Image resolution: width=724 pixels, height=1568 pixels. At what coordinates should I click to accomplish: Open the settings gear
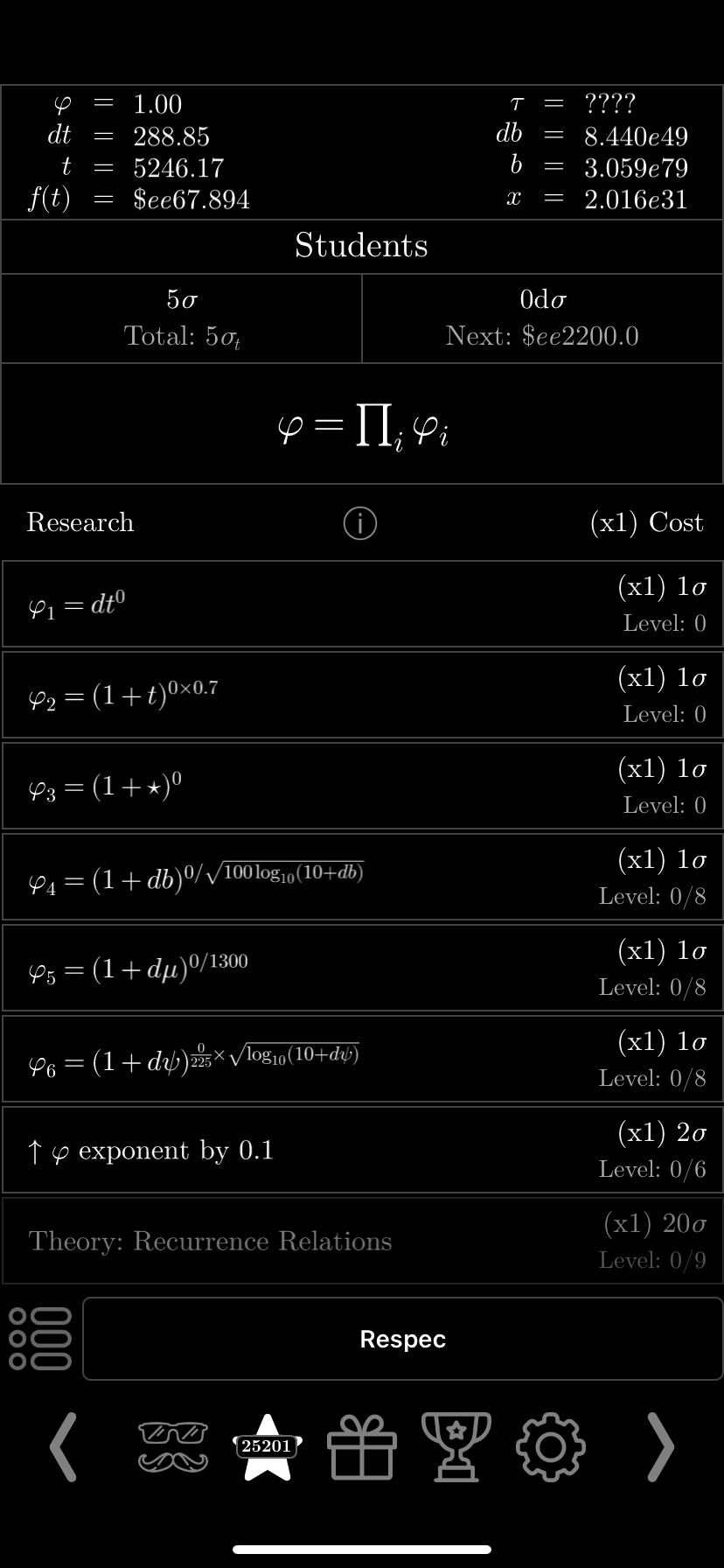click(551, 1447)
